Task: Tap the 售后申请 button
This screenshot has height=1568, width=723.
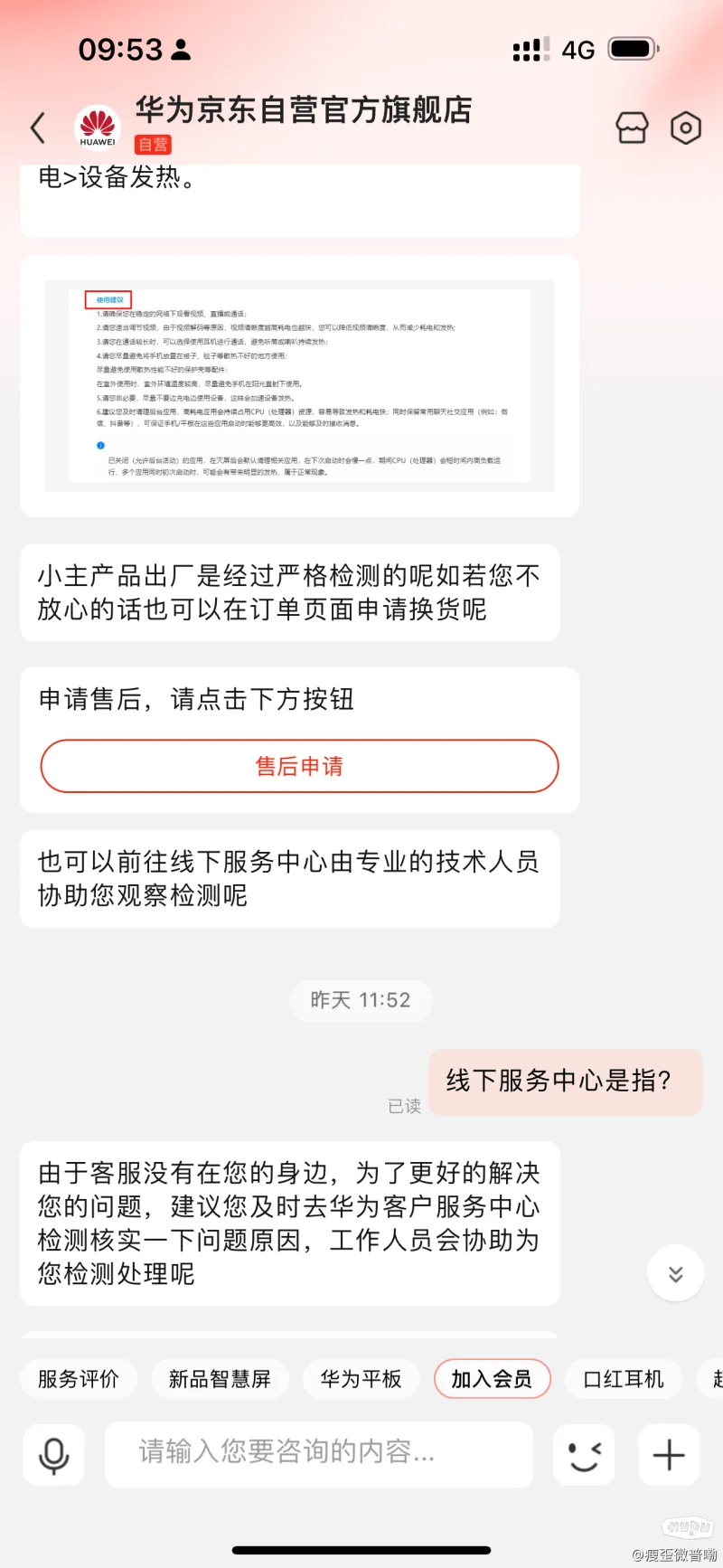Action: tap(299, 766)
